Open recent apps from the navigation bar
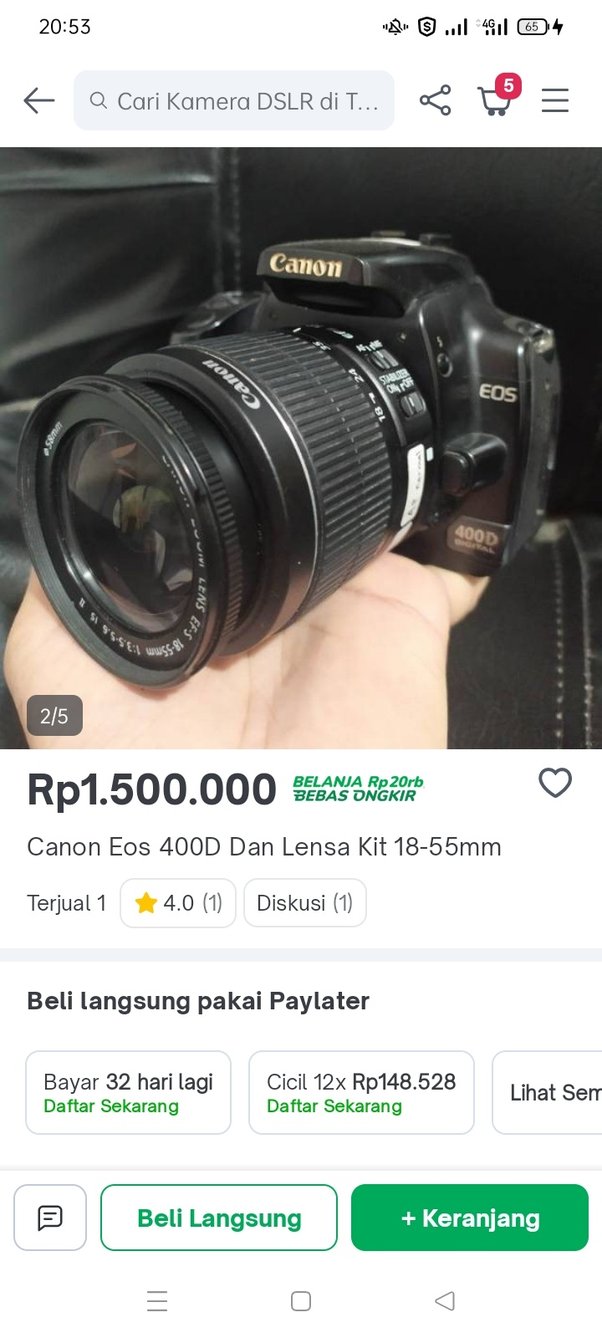 (x=157, y=1301)
